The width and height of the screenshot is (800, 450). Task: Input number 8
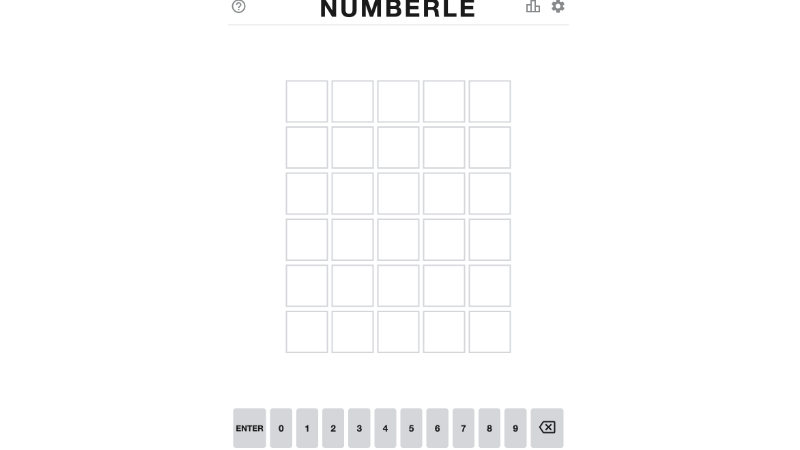tap(489, 428)
